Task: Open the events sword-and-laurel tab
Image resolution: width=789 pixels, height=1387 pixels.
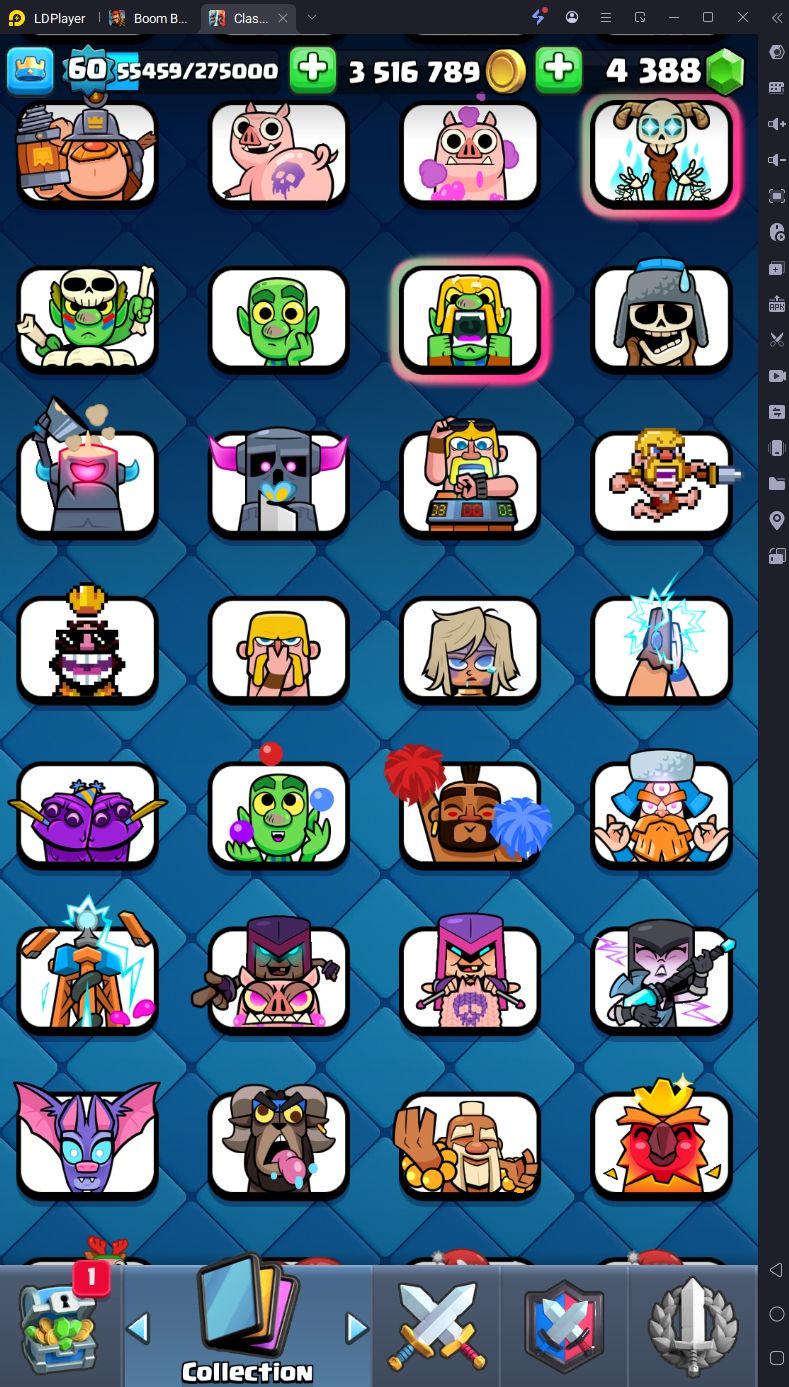Action: [x=692, y=1325]
